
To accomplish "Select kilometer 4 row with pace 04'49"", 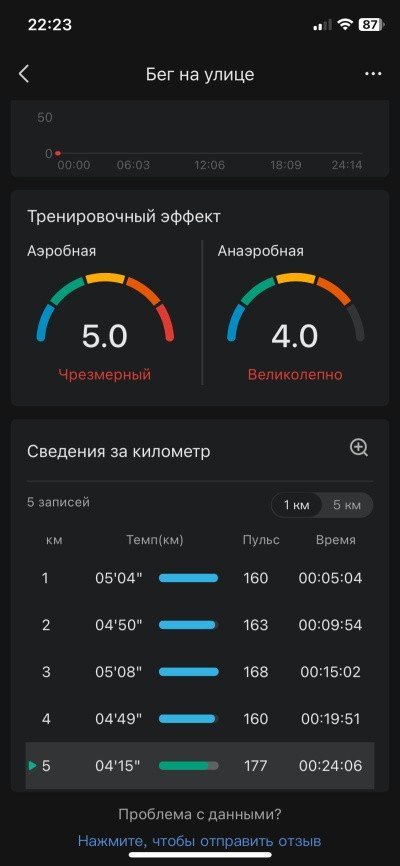I will click(200, 719).
